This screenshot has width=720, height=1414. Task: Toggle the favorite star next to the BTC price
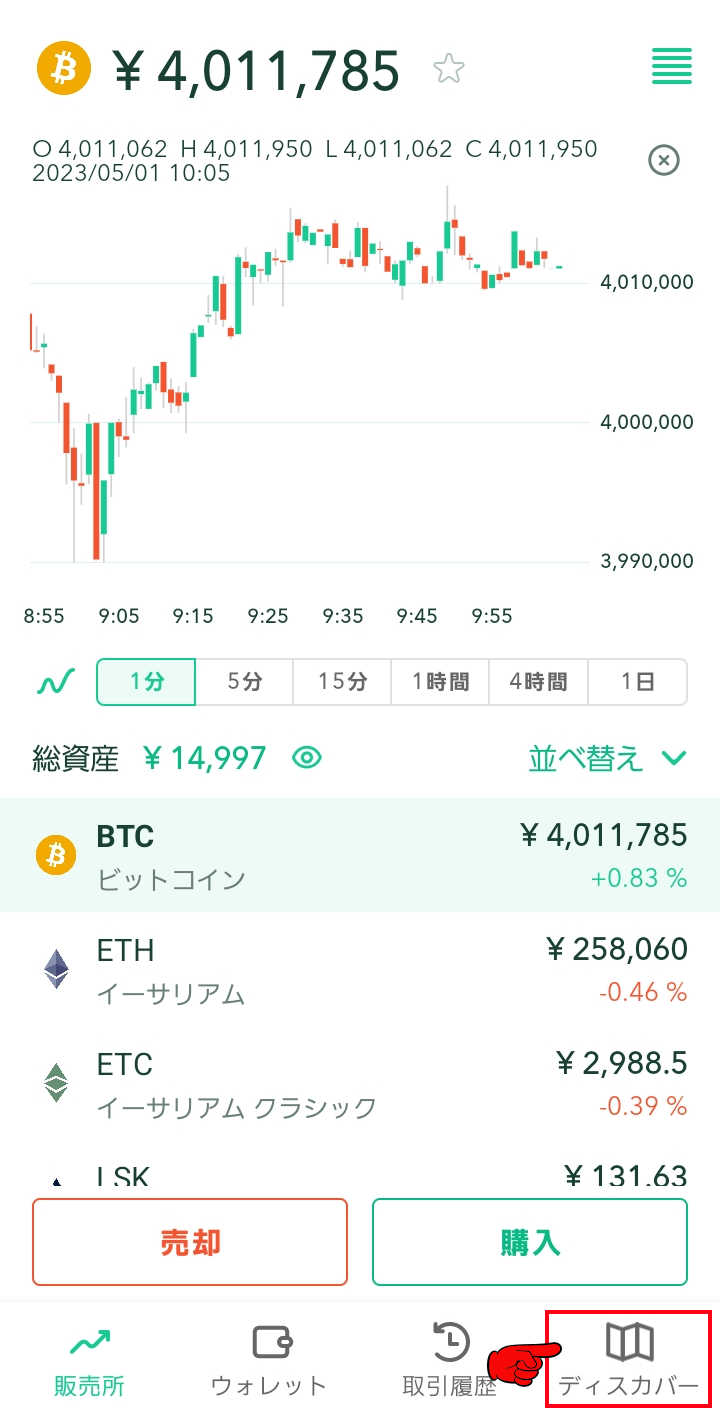(450, 68)
